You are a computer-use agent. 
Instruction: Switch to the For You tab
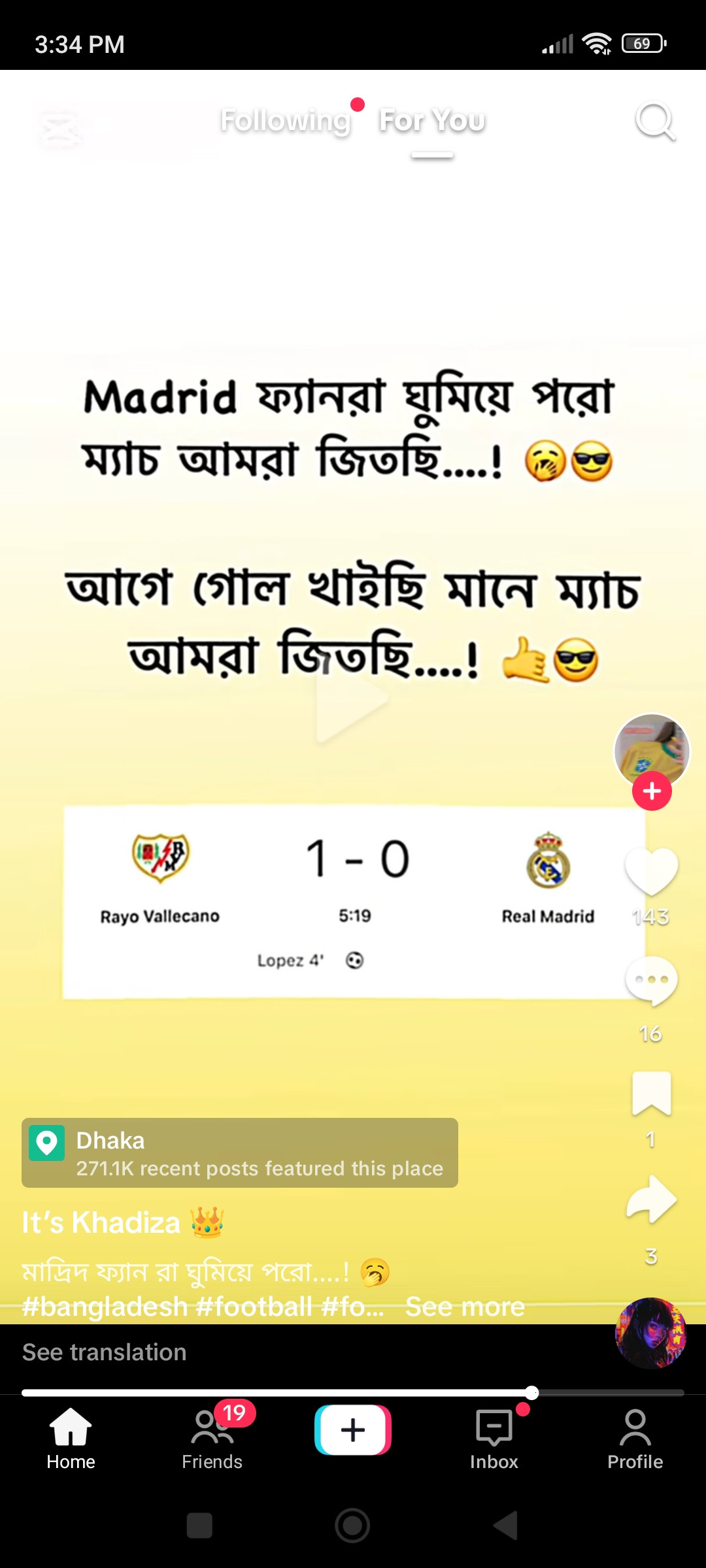point(432,121)
